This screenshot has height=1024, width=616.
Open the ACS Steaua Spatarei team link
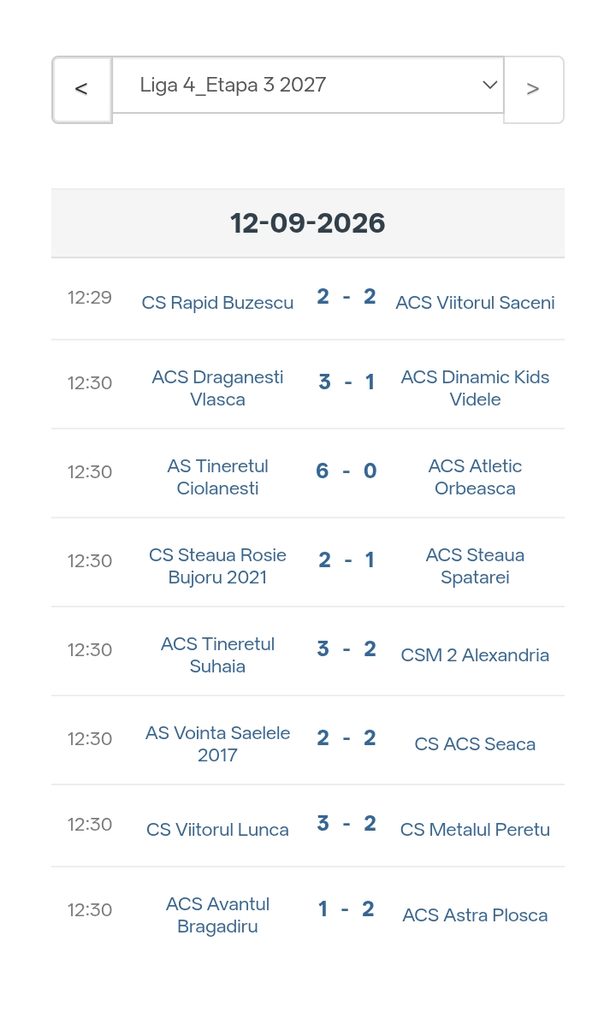point(475,566)
